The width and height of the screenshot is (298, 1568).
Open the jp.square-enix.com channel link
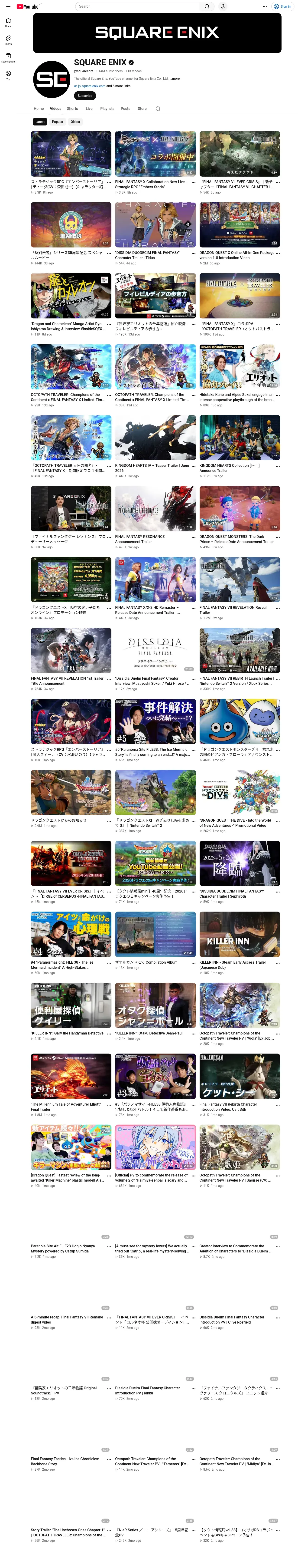point(89,86)
